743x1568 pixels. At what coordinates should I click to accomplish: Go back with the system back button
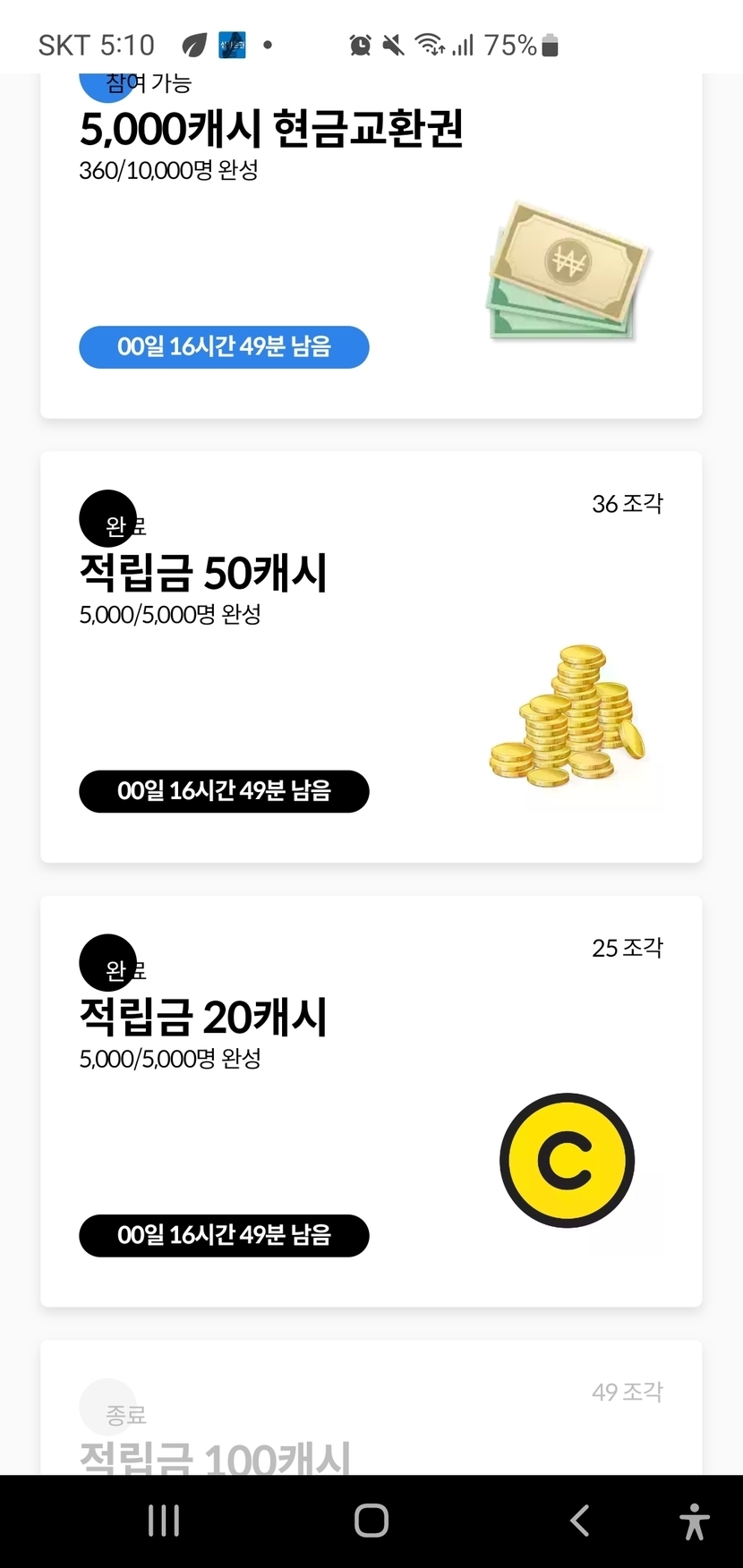tap(580, 1521)
